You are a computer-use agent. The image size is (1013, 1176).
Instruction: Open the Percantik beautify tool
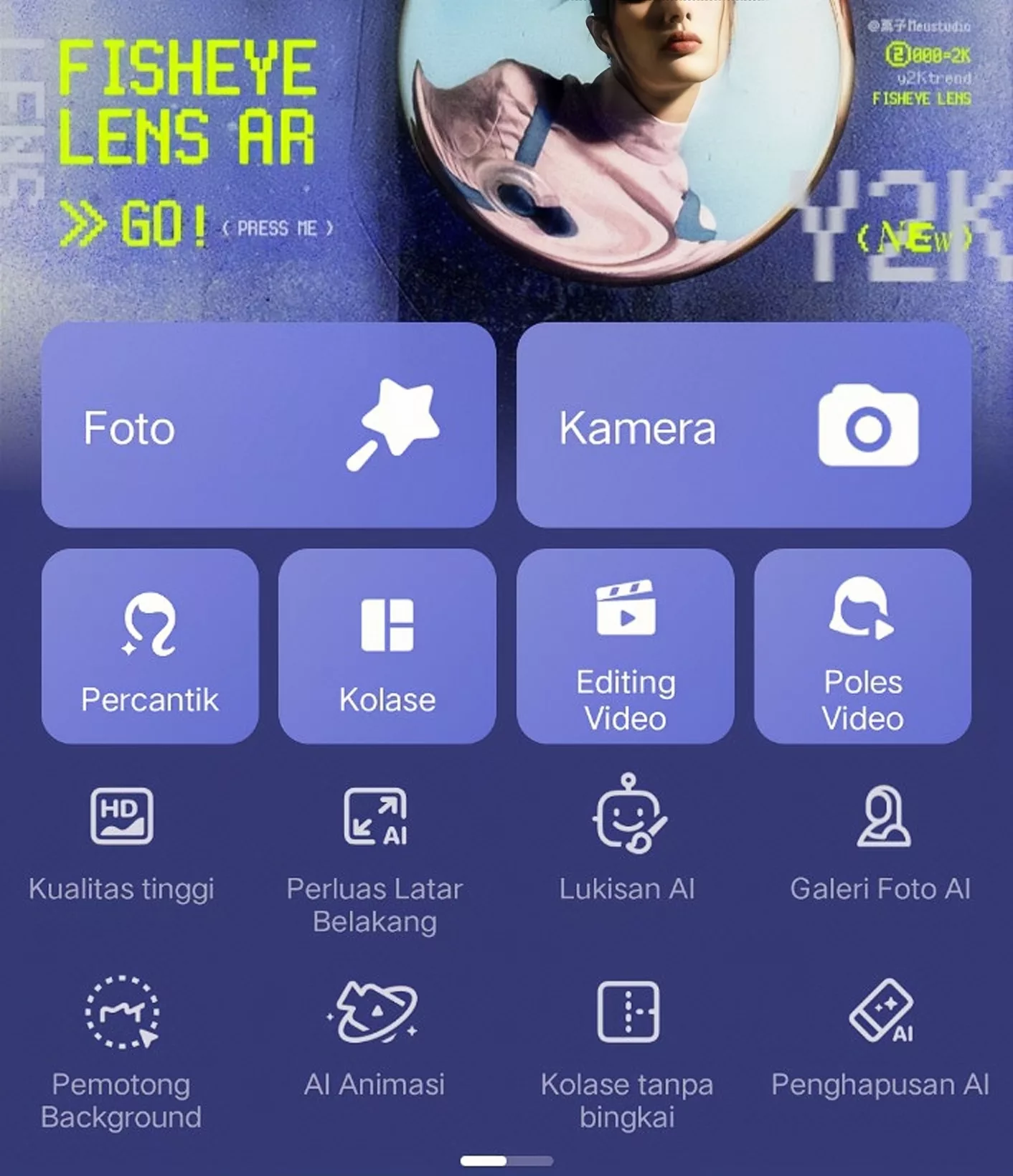tap(150, 646)
